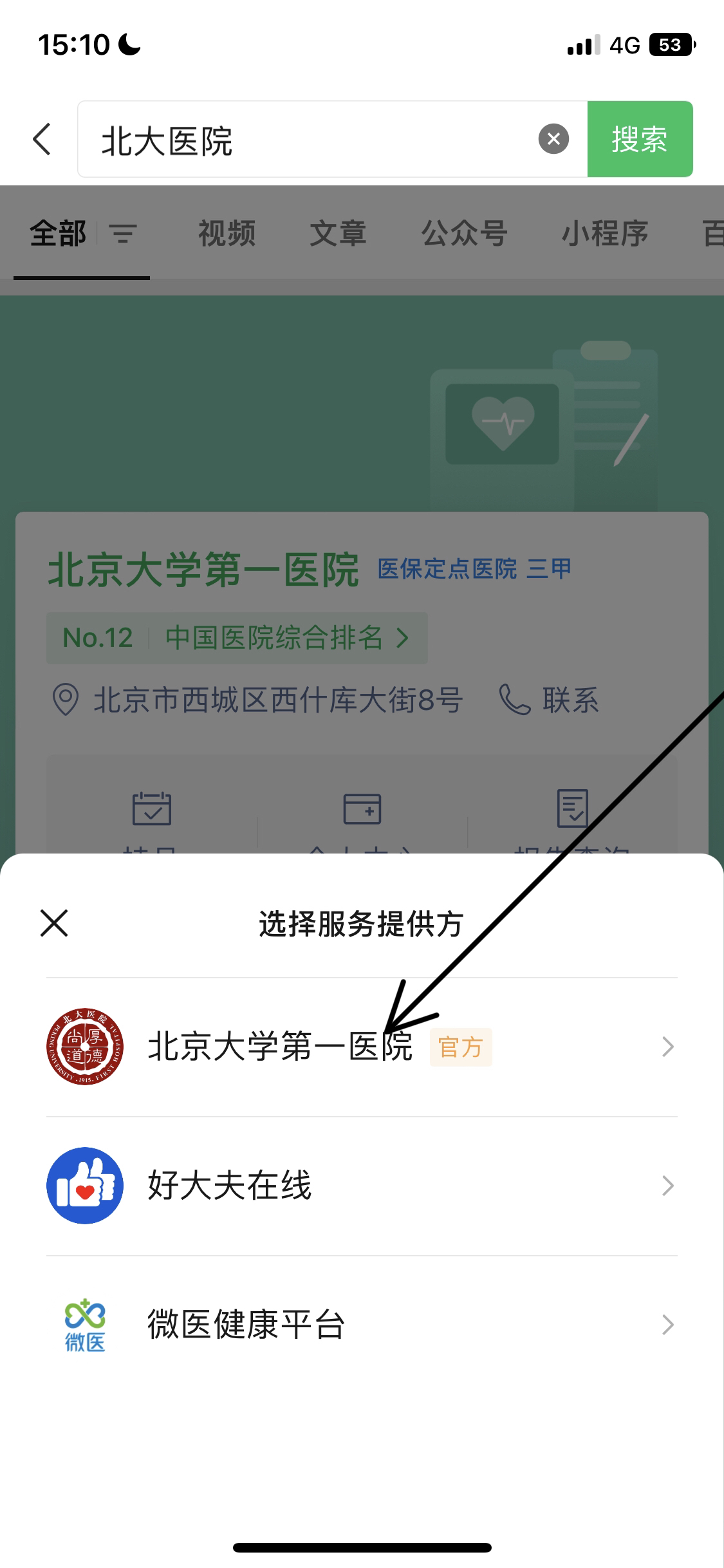
Task: Tap the green 搜索 button
Action: tap(640, 139)
